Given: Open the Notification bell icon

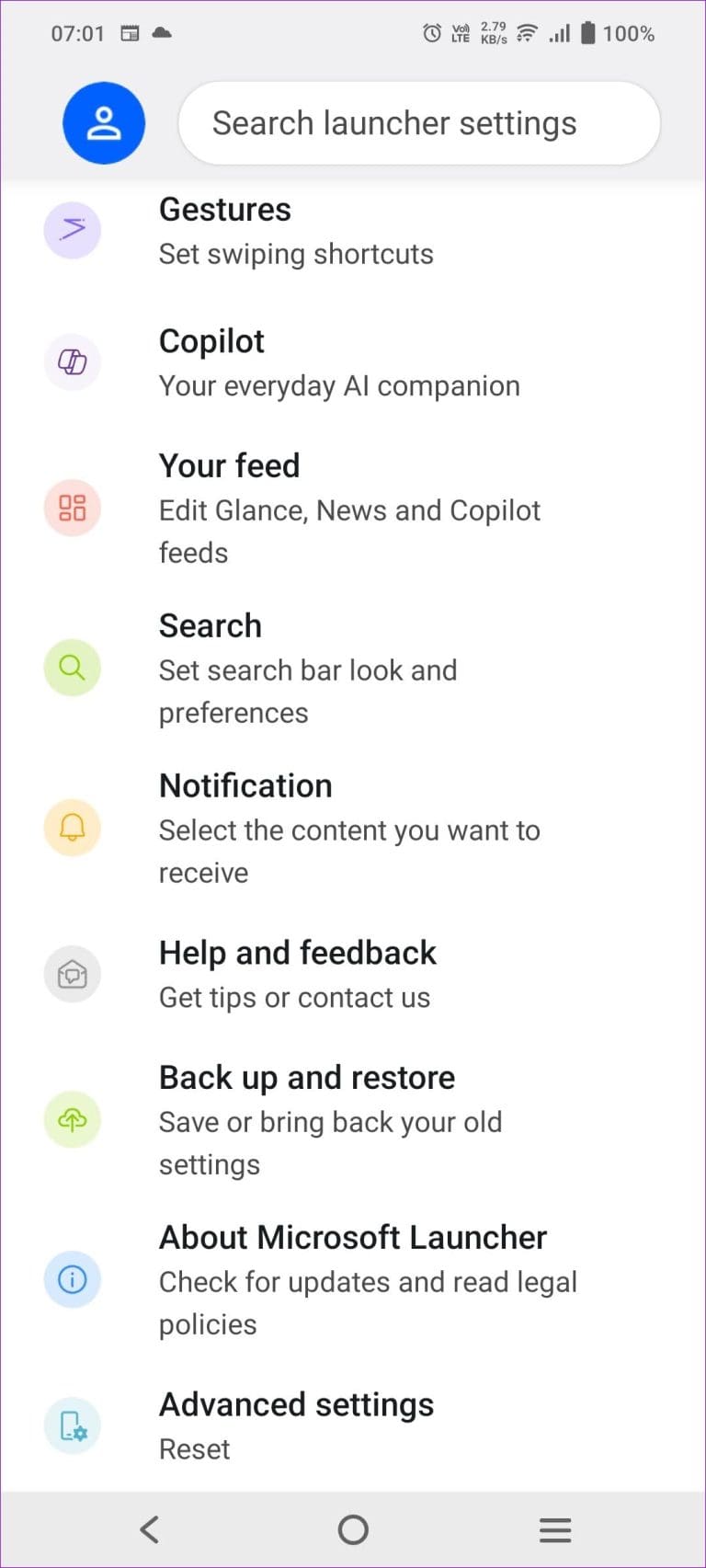Looking at the screenshot, I should pos(73,828).
